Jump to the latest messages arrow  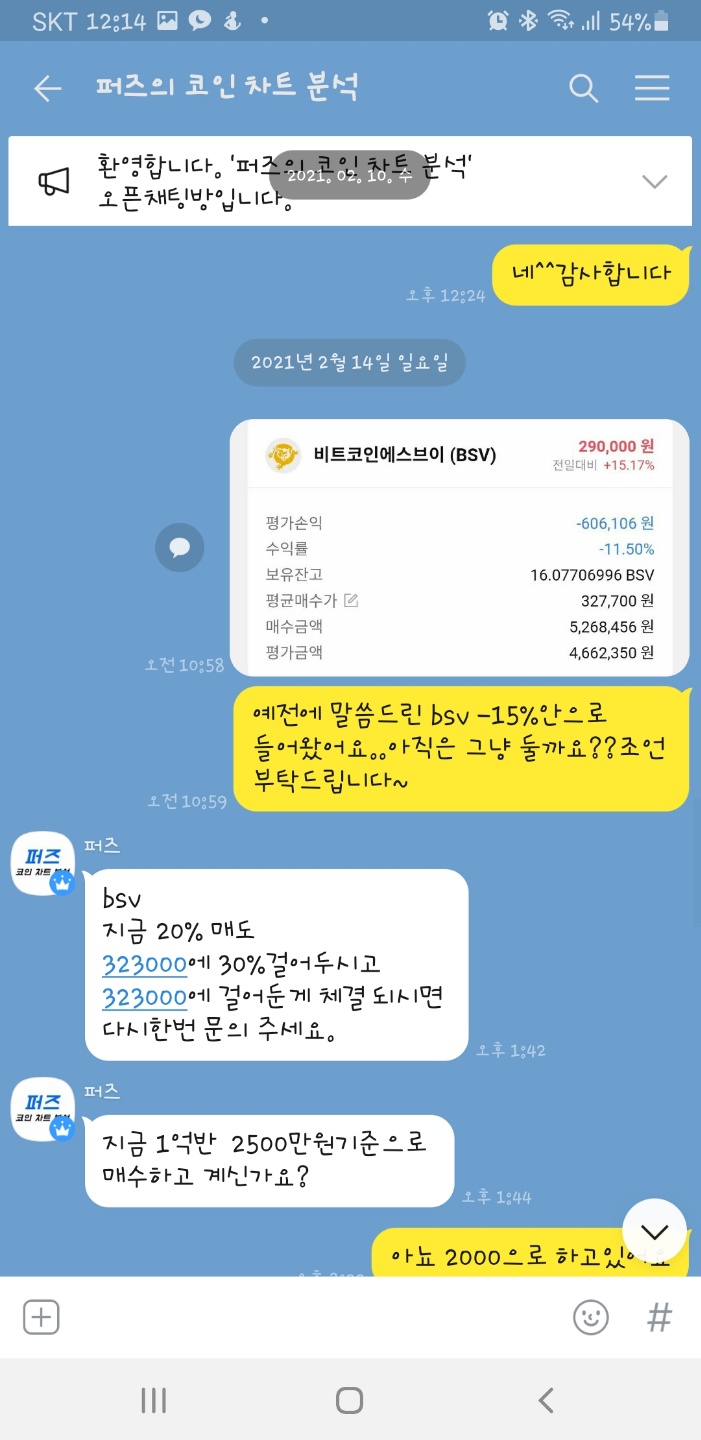(654, 1230)
